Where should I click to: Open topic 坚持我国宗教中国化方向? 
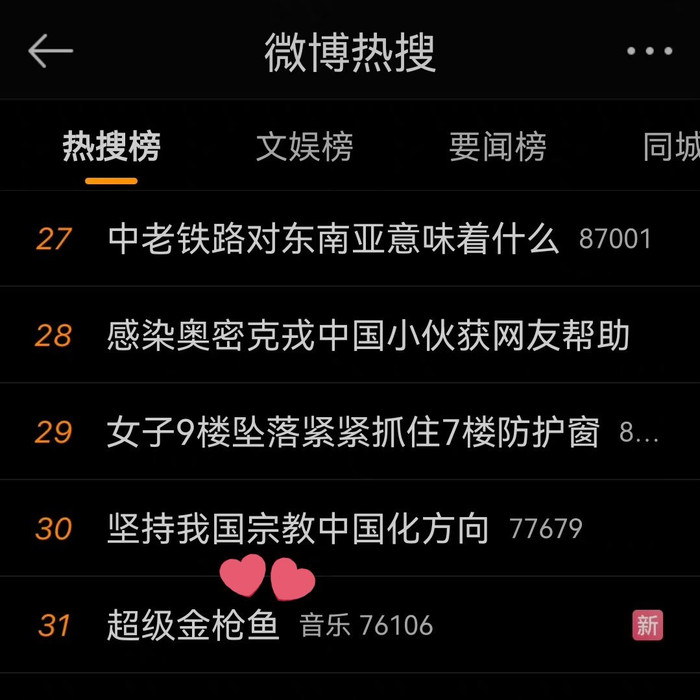click(x=297, y=528)
